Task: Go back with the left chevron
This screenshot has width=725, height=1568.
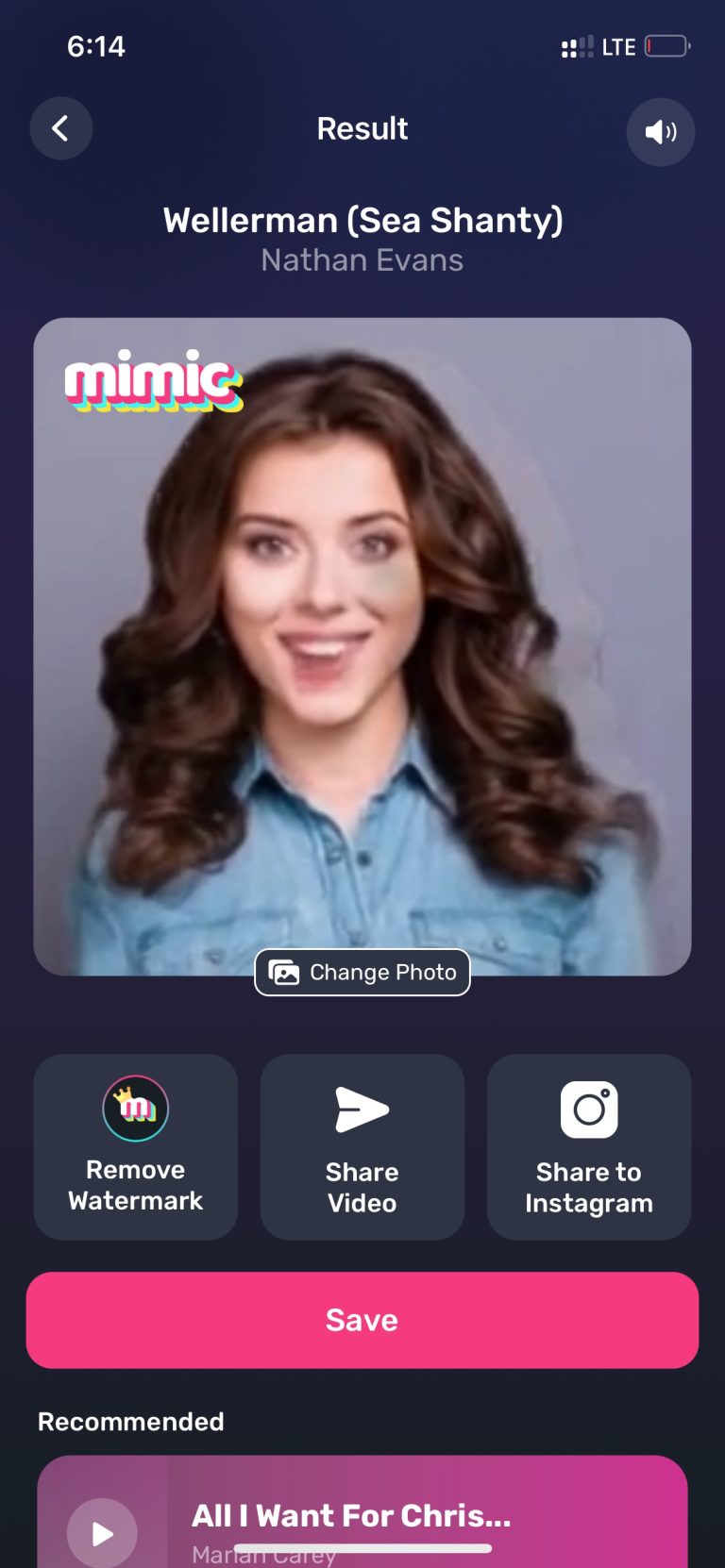Action: click(60, 127)
